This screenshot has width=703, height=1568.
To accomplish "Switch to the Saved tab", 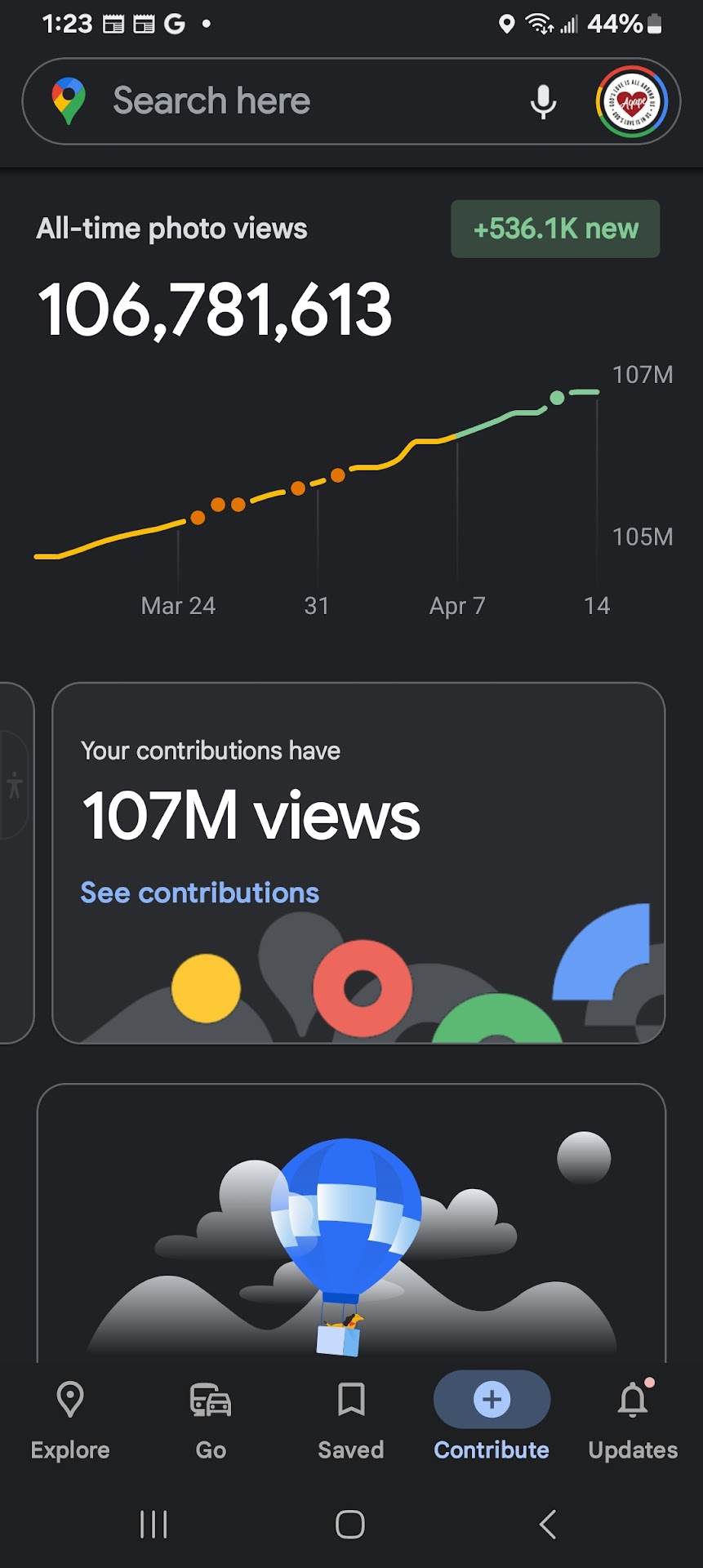I will tap(351, 1421).
